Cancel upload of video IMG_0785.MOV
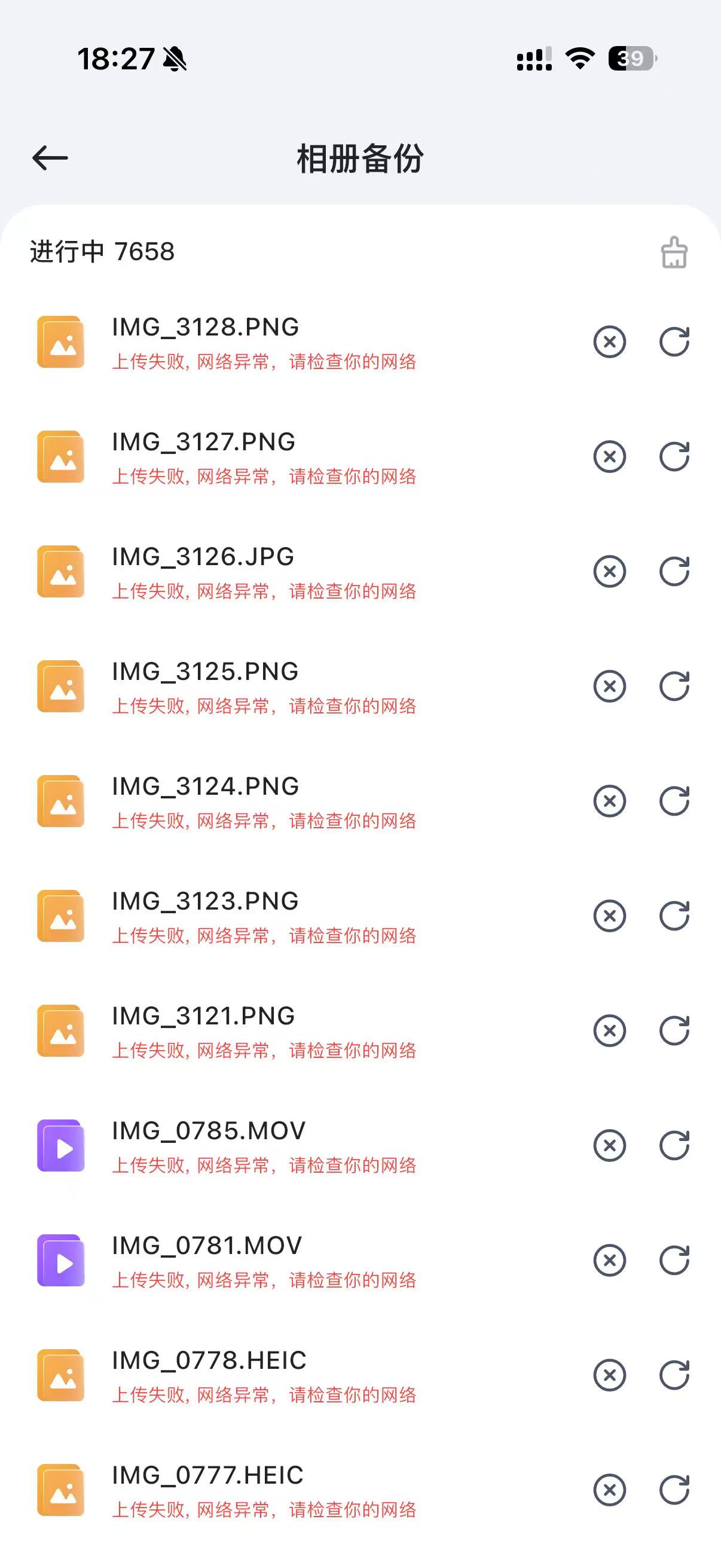This screenshot has width=721, height=1568. pos(610,1146)
